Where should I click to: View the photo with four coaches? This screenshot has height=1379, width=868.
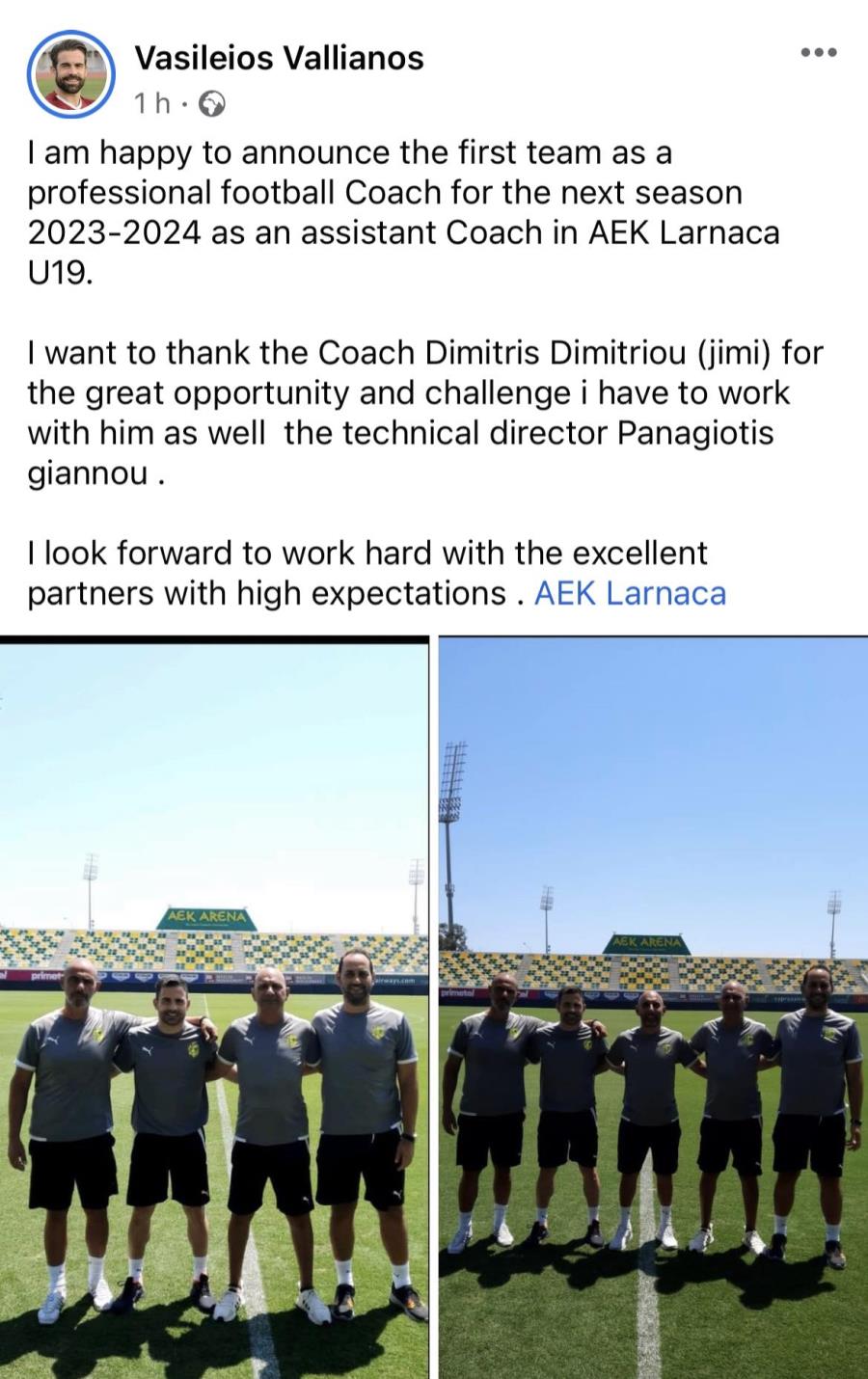pyautogui.click(x=214, y=1008)
